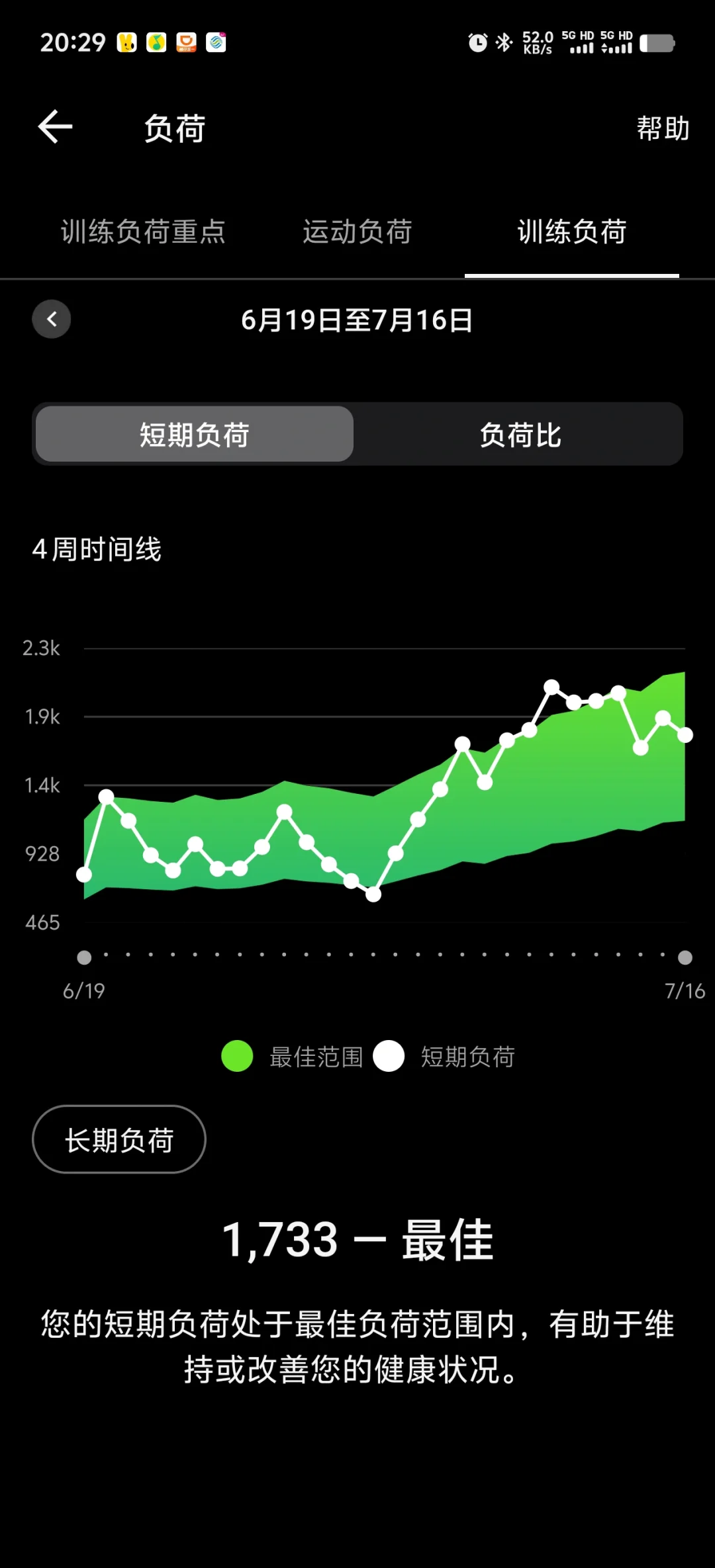This screenshot has width=715, height=1568.
Task: Select the 短期负荷 segment
Action: [x=194, y=434]
